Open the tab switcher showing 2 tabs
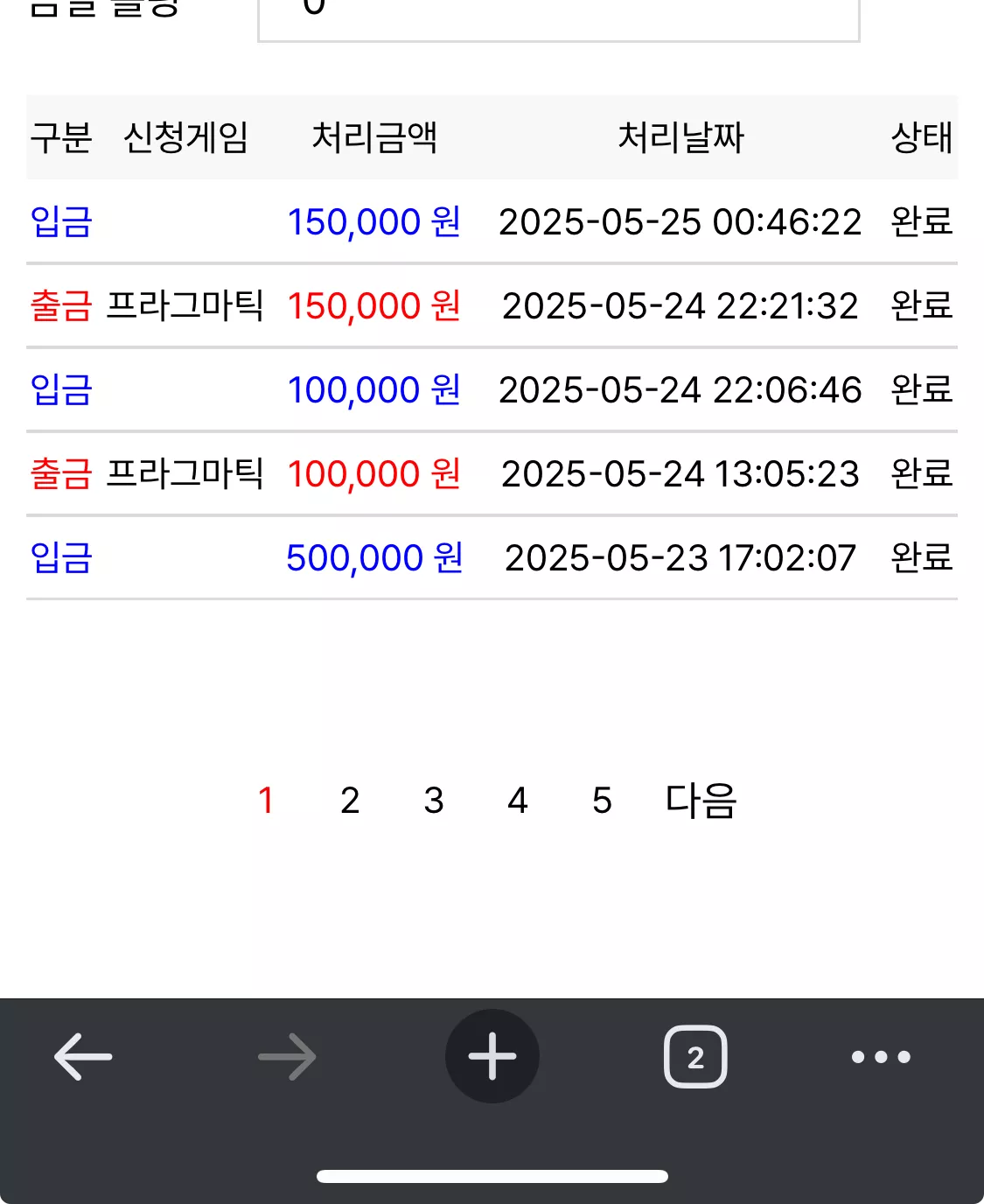The height and width of the screenshot is (1204, 984). (x=696, y=1057)
